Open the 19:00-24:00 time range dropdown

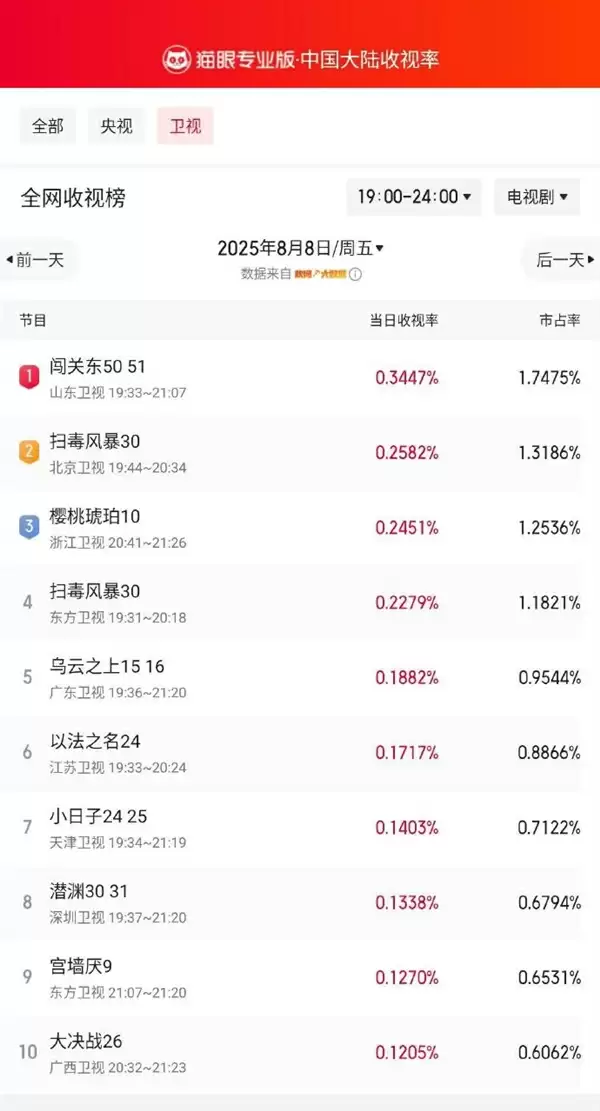(414, 197)
